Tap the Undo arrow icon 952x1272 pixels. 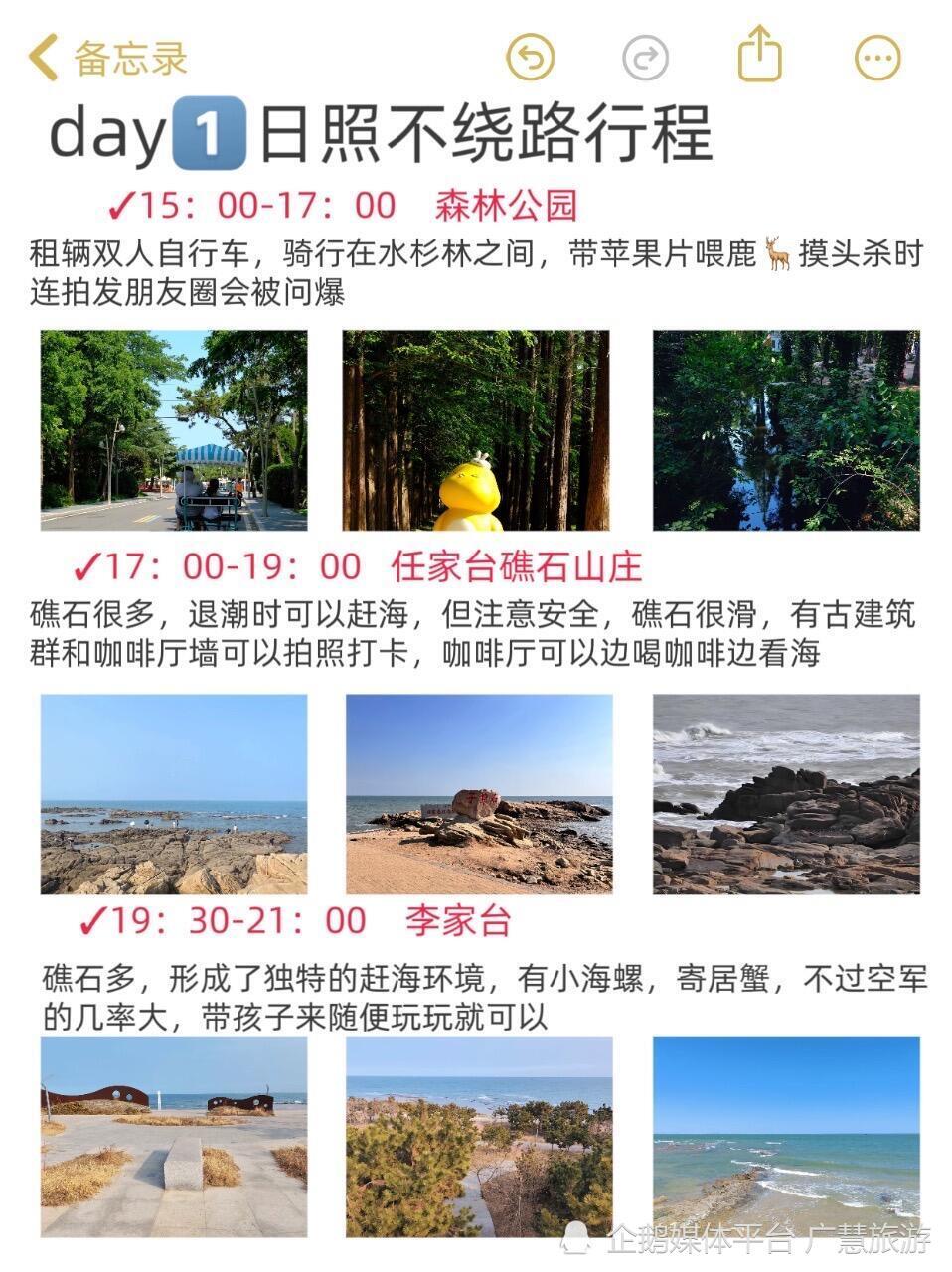pyautogui.click(x=532, y=58)
